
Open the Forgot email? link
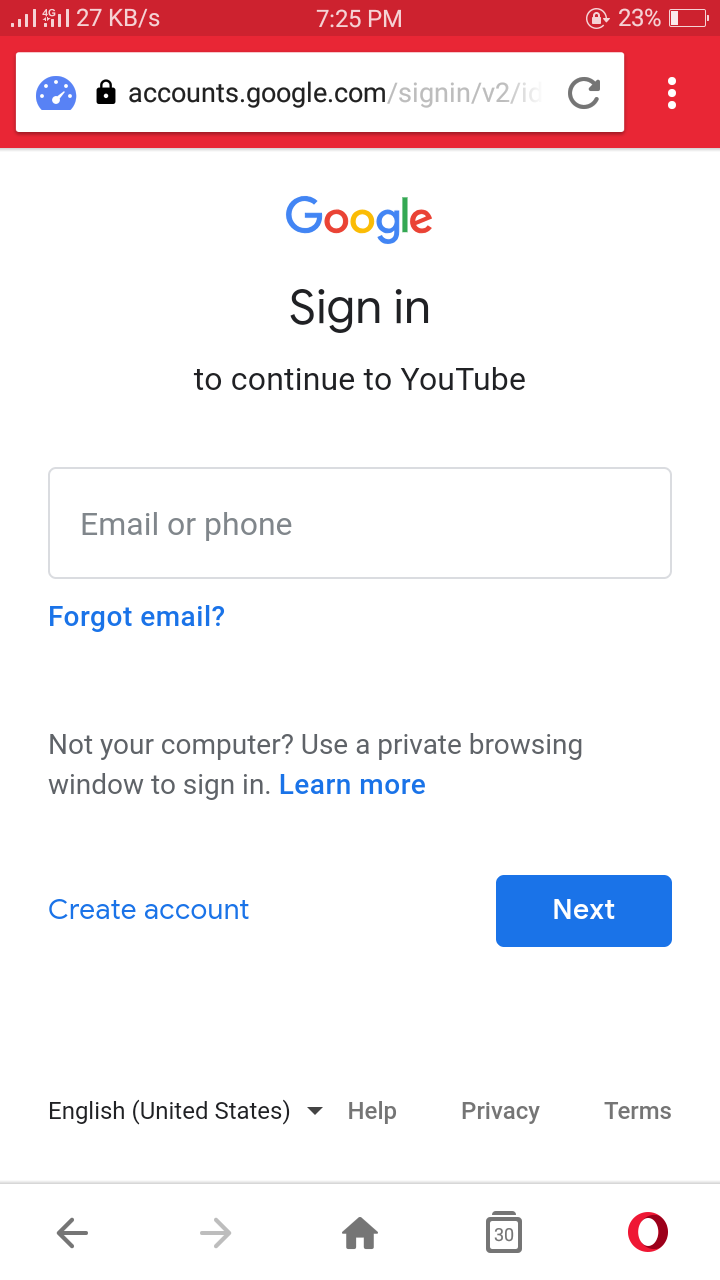(137, 616)
